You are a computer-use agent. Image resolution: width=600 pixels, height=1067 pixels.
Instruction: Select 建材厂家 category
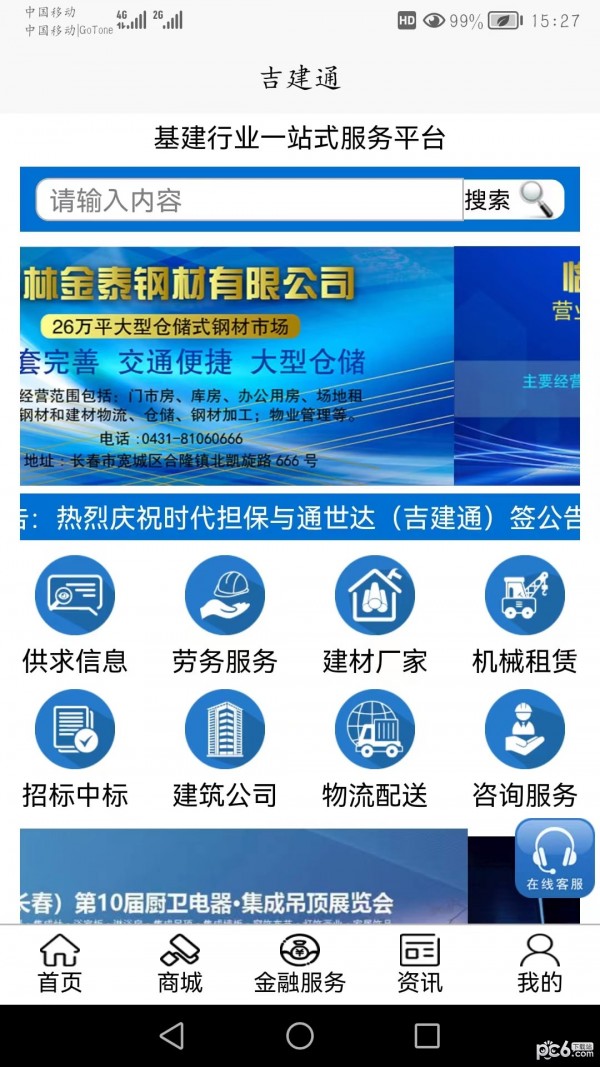click(375, 616)
